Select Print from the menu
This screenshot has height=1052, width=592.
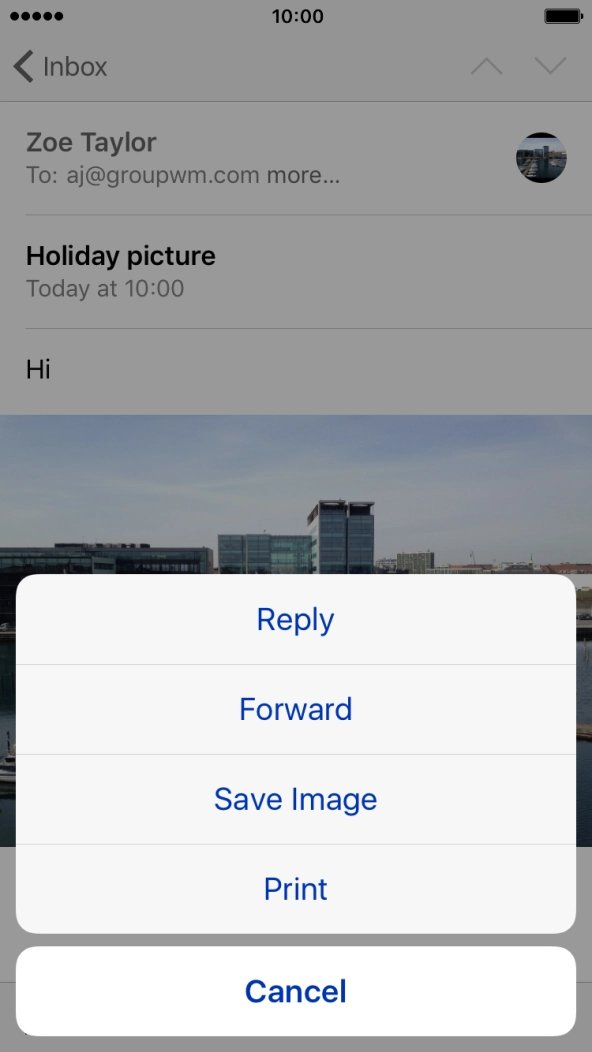[x=295, y=889]
